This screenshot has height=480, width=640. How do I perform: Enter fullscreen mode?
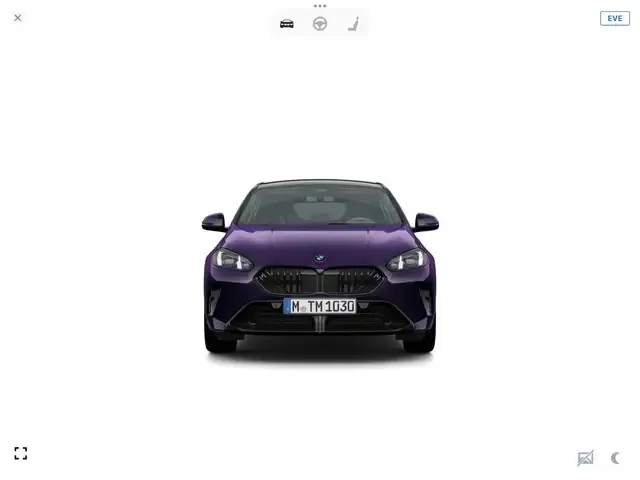pos(20,453)
